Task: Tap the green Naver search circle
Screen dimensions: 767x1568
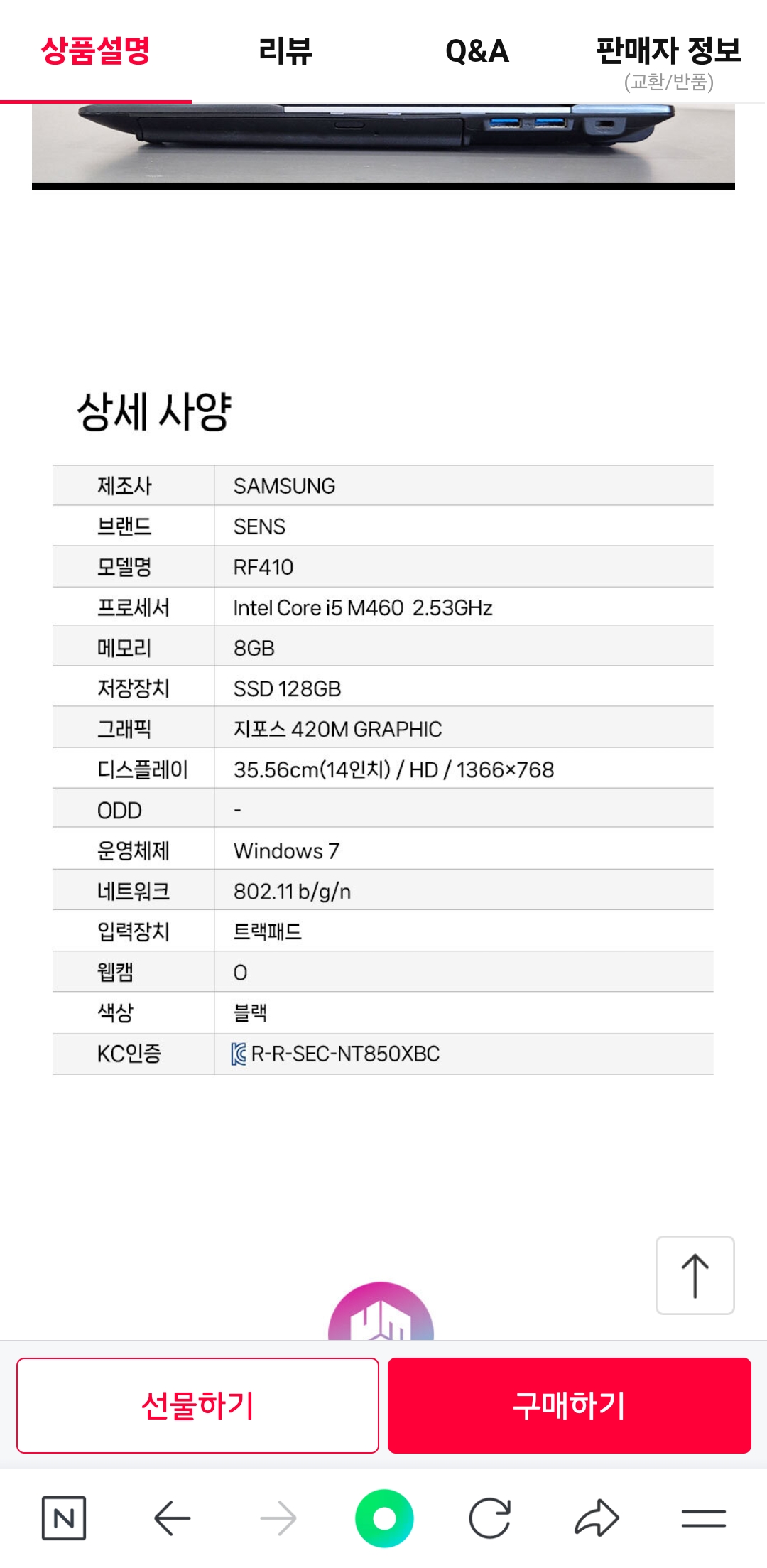Action: click(x=384, y=1518)
